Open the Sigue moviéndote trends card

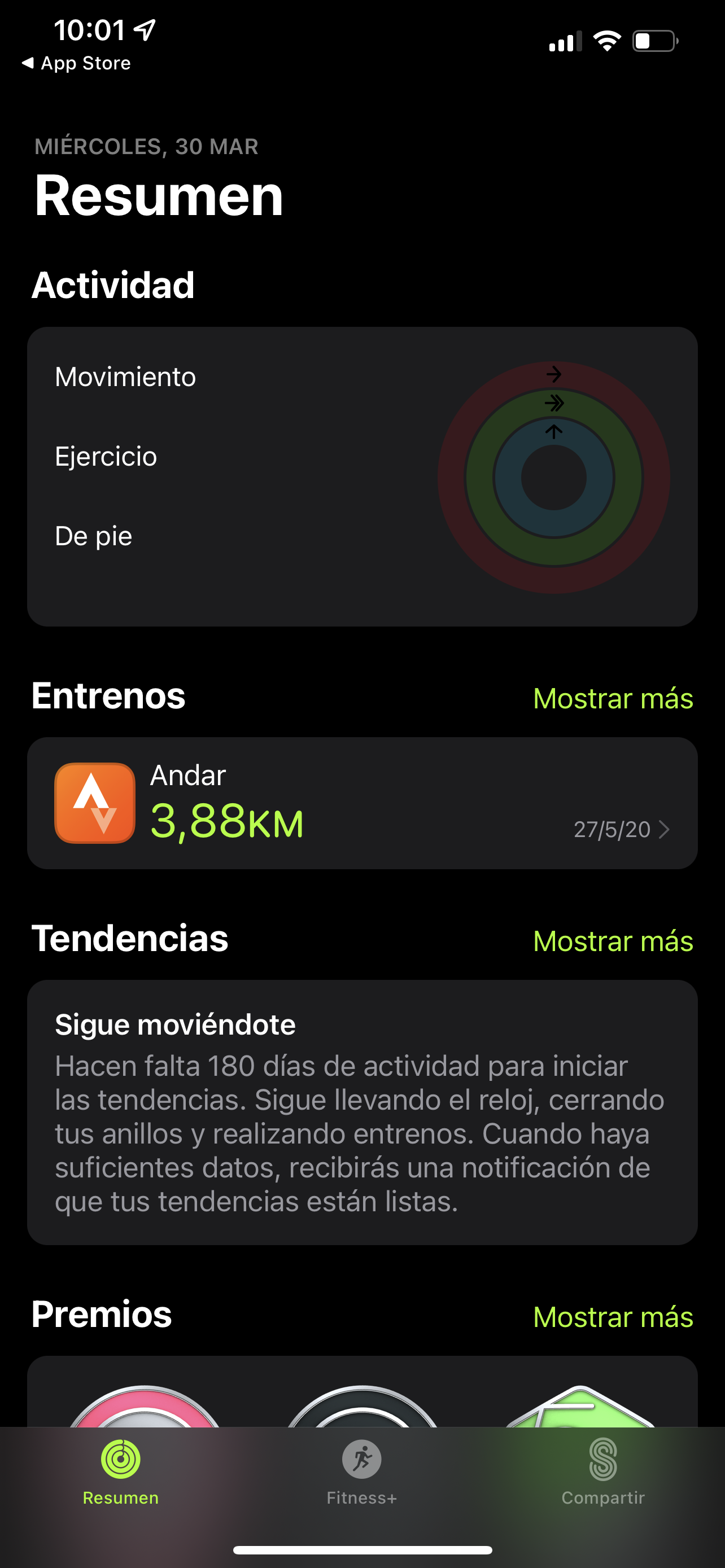point(362,1111)
